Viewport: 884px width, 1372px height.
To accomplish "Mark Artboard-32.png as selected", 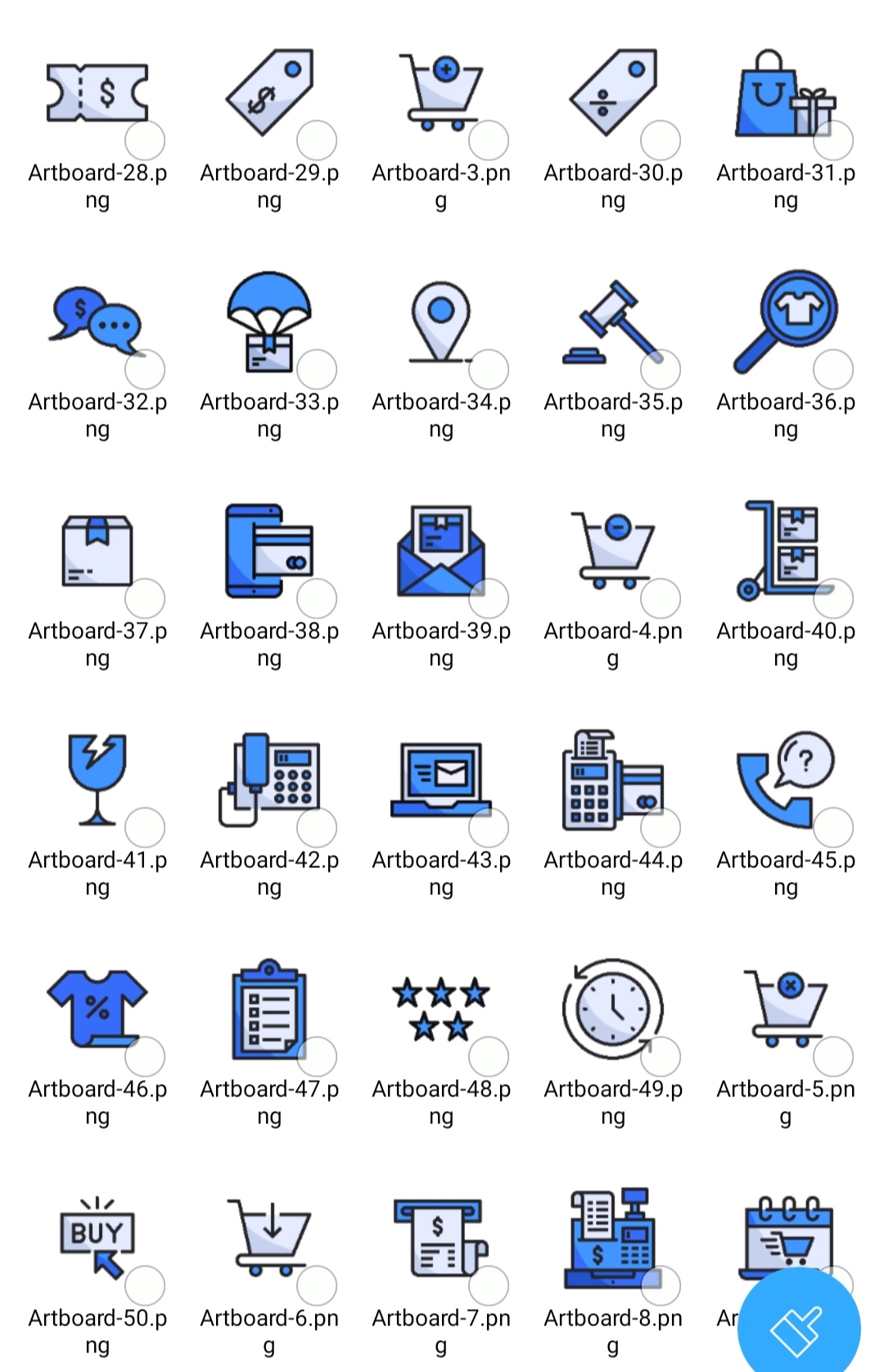I will [x=145, y=370].
